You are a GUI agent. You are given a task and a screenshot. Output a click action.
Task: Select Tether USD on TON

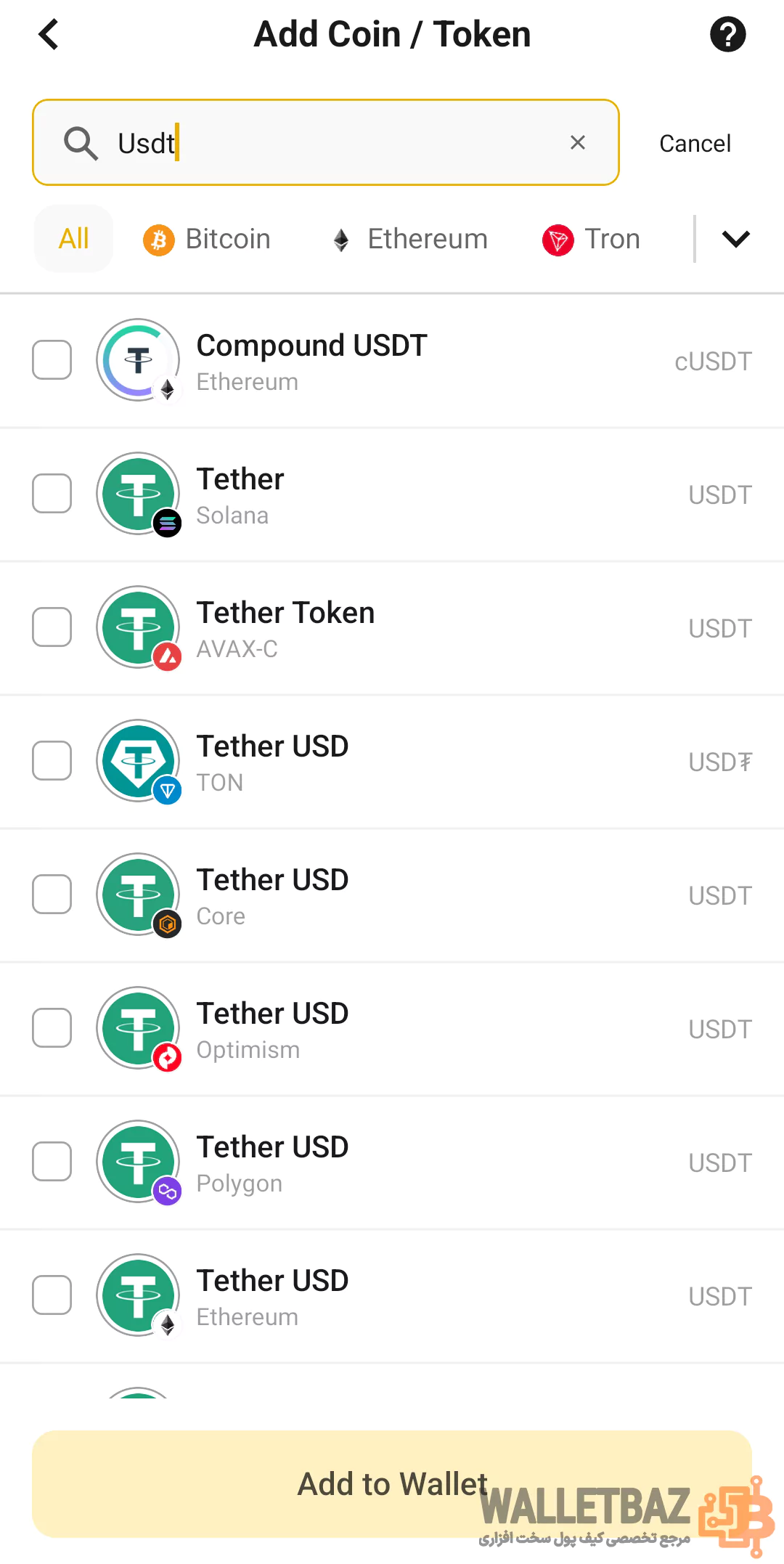click(x=52, y=761)
